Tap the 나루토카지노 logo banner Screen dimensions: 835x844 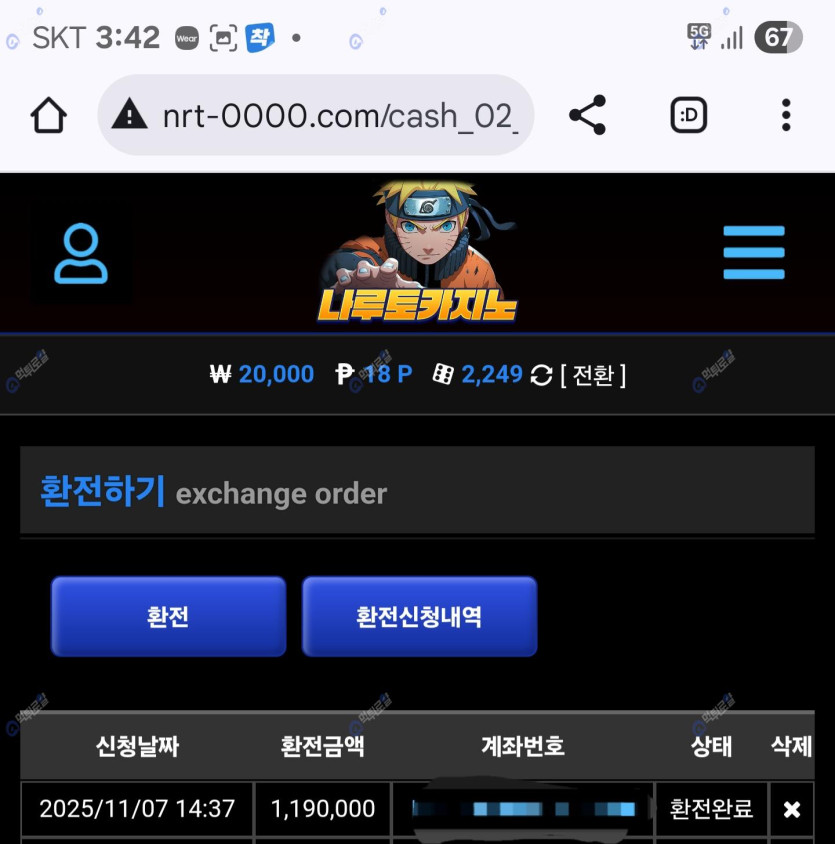tap(418, 253)
